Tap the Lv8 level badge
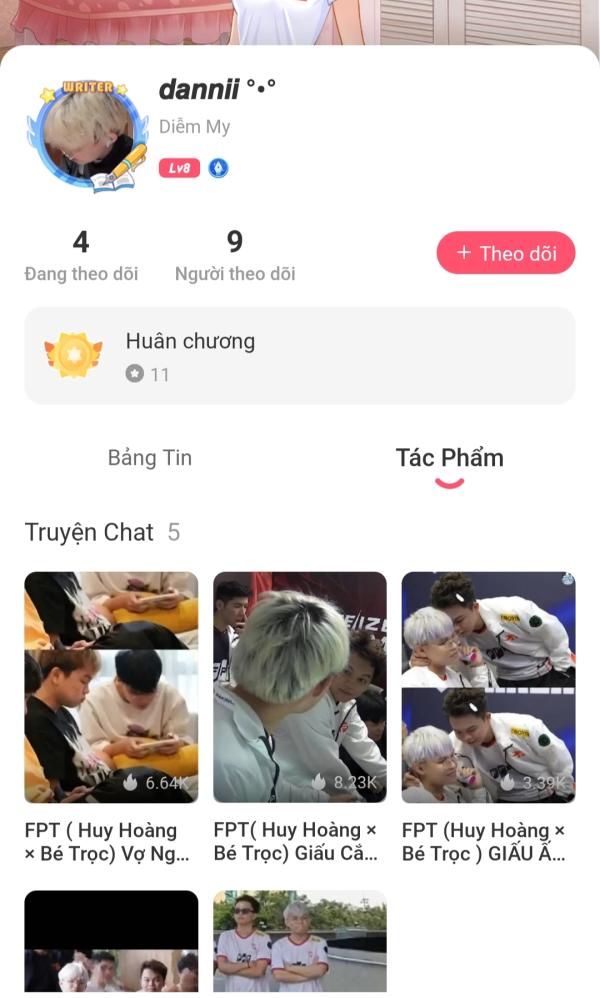 pyautogui.click(x=179, y=168)
